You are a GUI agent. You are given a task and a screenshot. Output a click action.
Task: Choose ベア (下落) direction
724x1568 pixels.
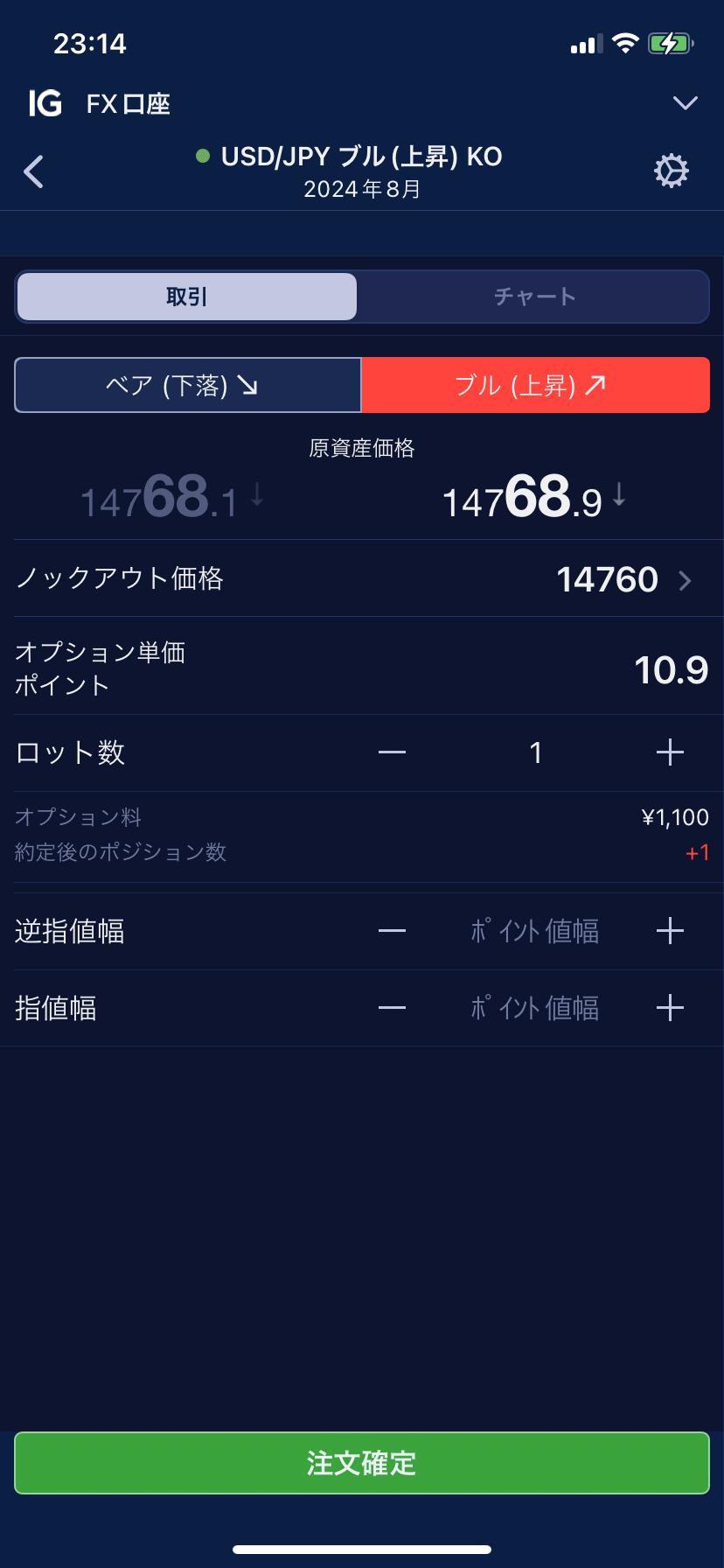pos(188,385)
